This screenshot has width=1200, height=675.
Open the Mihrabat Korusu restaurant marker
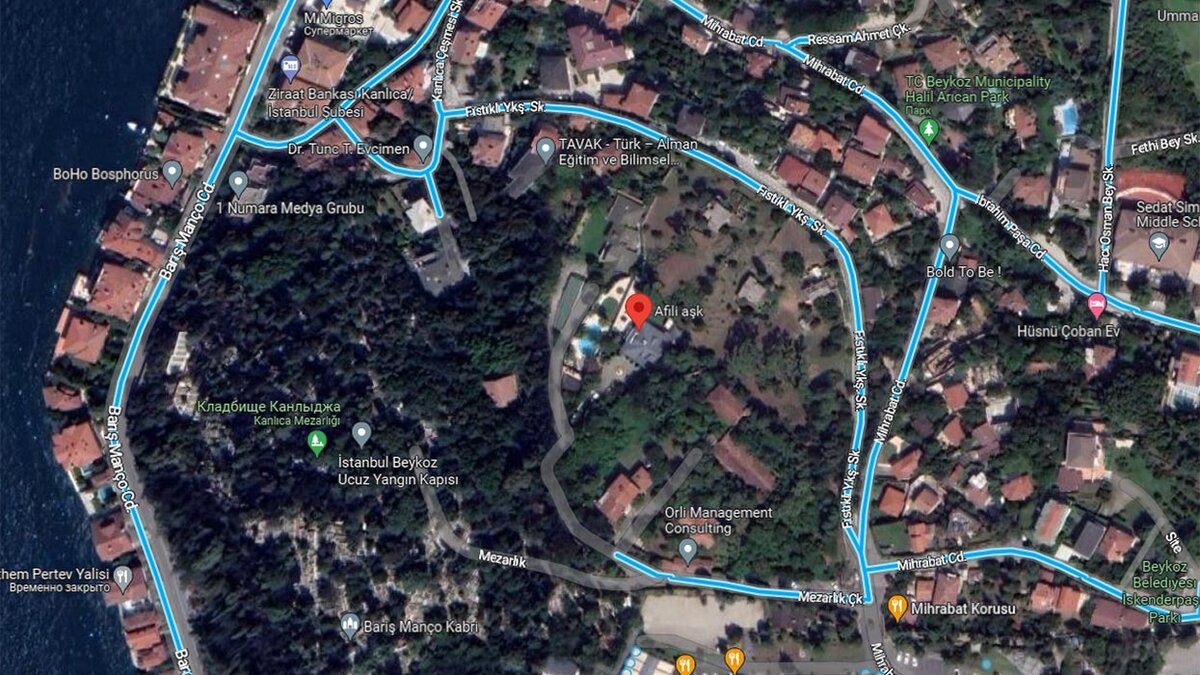click(x=897, y=607)
